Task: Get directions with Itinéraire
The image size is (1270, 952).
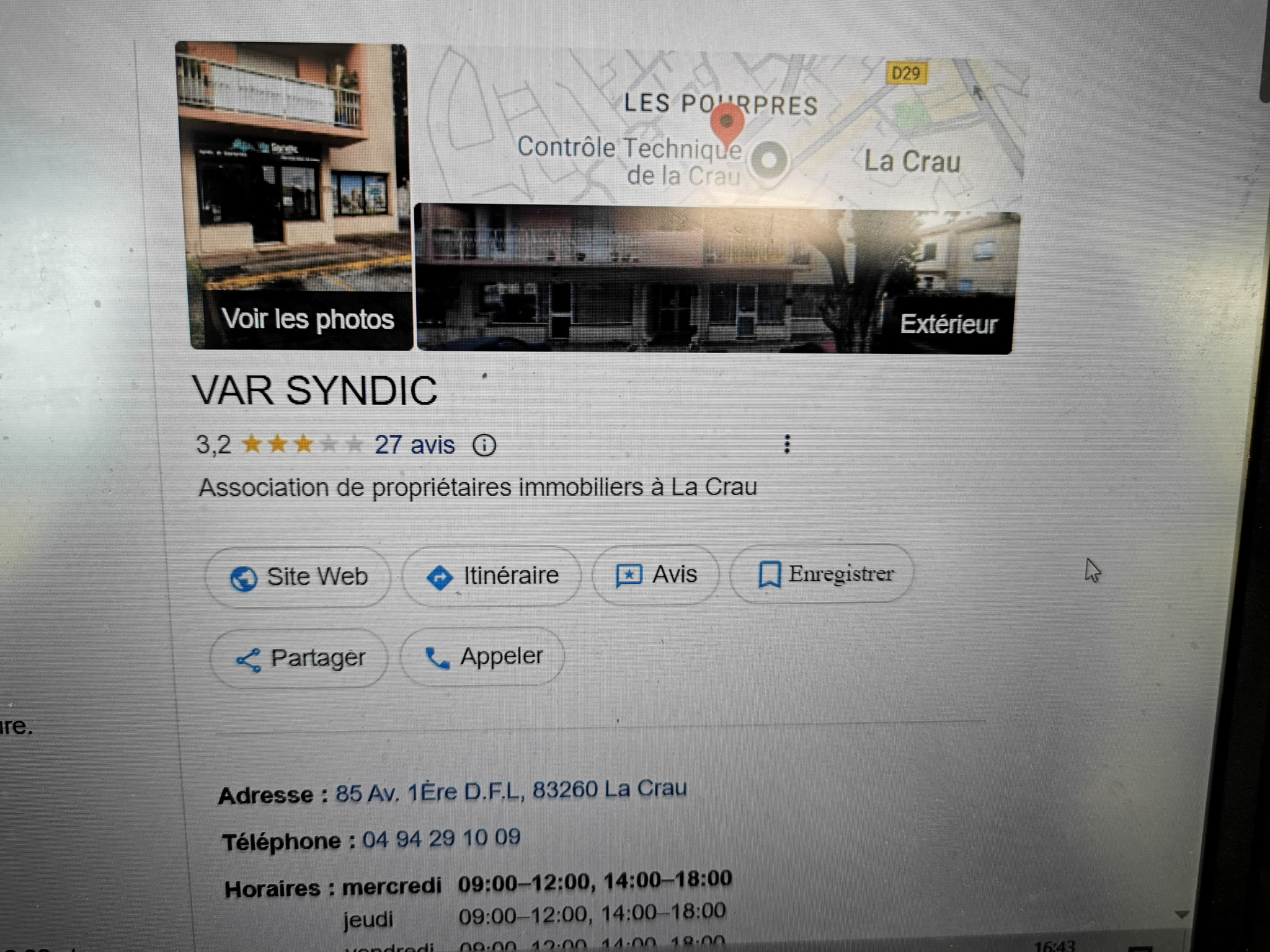Action: [x=492, y=576]
